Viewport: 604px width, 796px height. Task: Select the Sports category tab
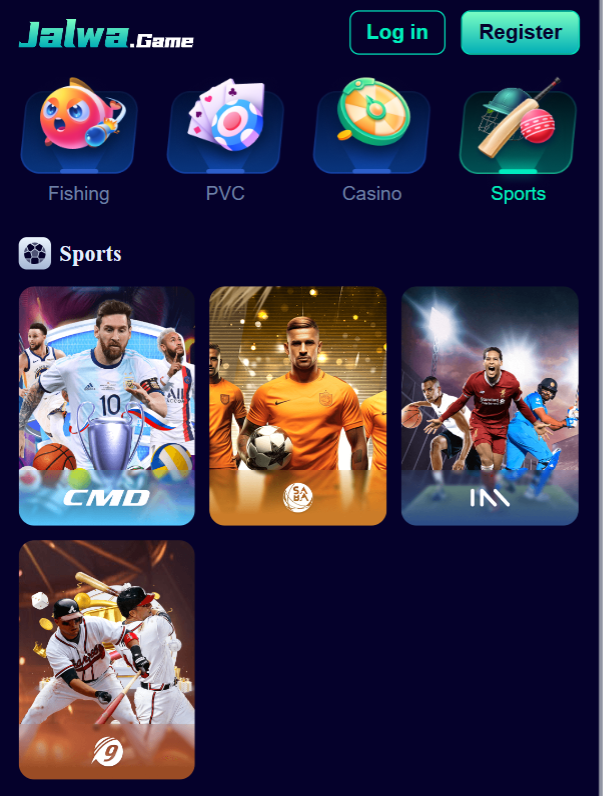(x=518, y=141)
